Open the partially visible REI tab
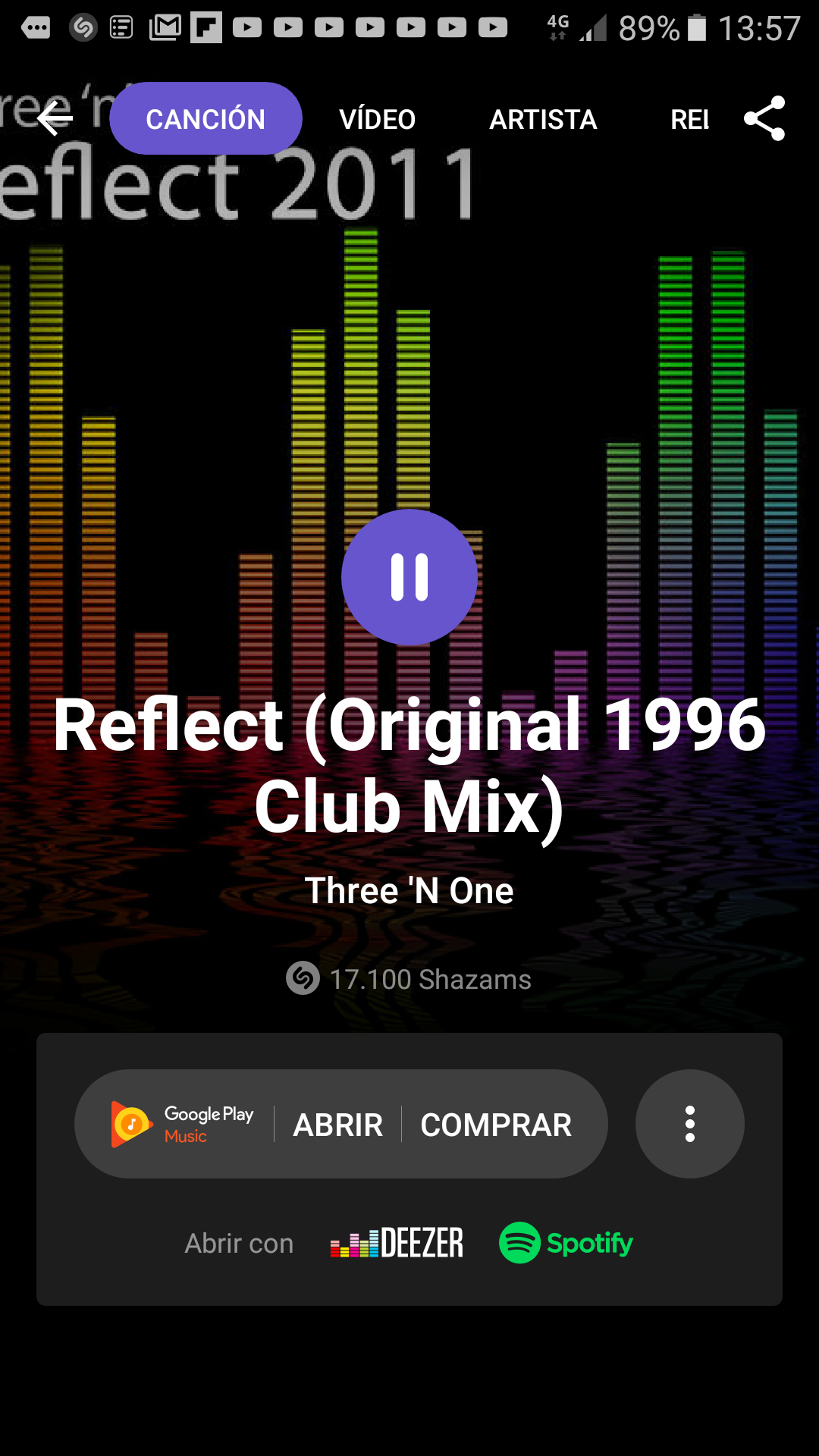This screenshot has width=819, height=1456. coord(689,119)
